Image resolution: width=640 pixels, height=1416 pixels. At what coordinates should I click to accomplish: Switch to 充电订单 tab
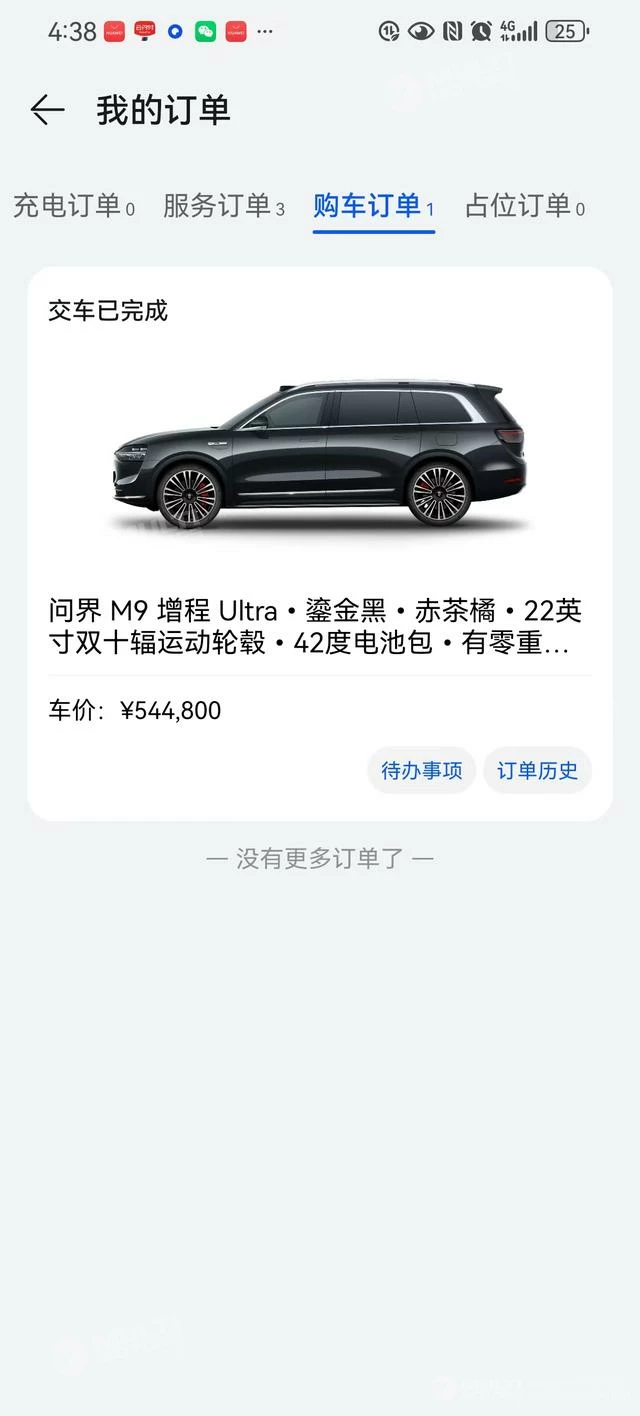coord(73,206)
